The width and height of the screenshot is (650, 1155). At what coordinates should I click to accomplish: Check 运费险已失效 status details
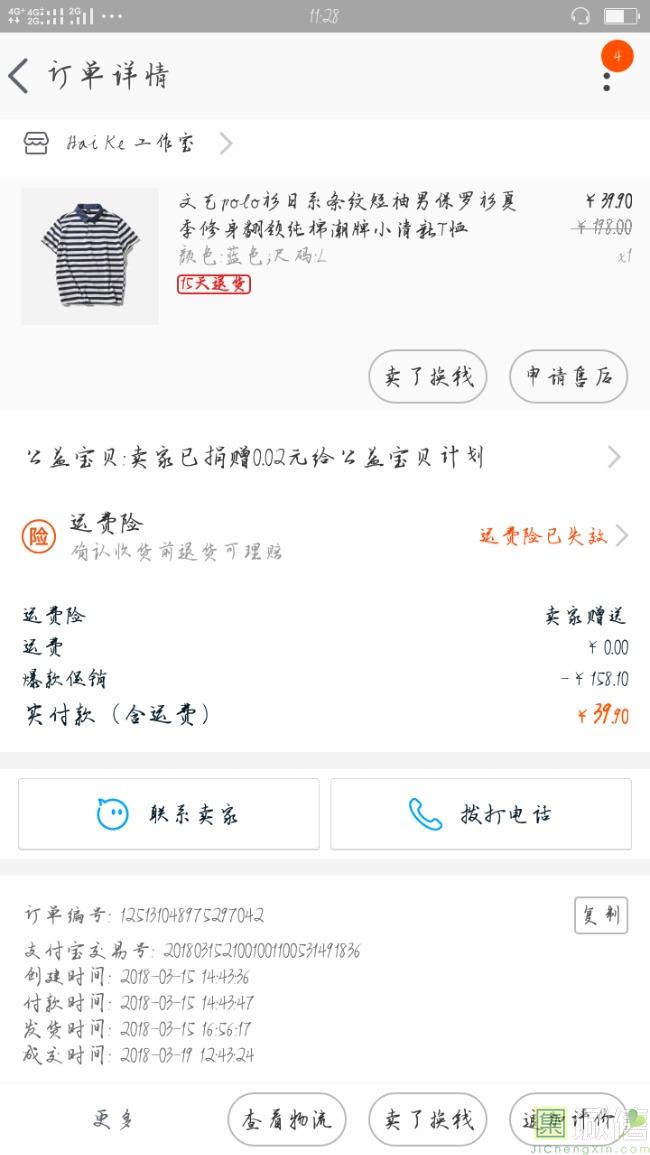[x=552, y=536]
